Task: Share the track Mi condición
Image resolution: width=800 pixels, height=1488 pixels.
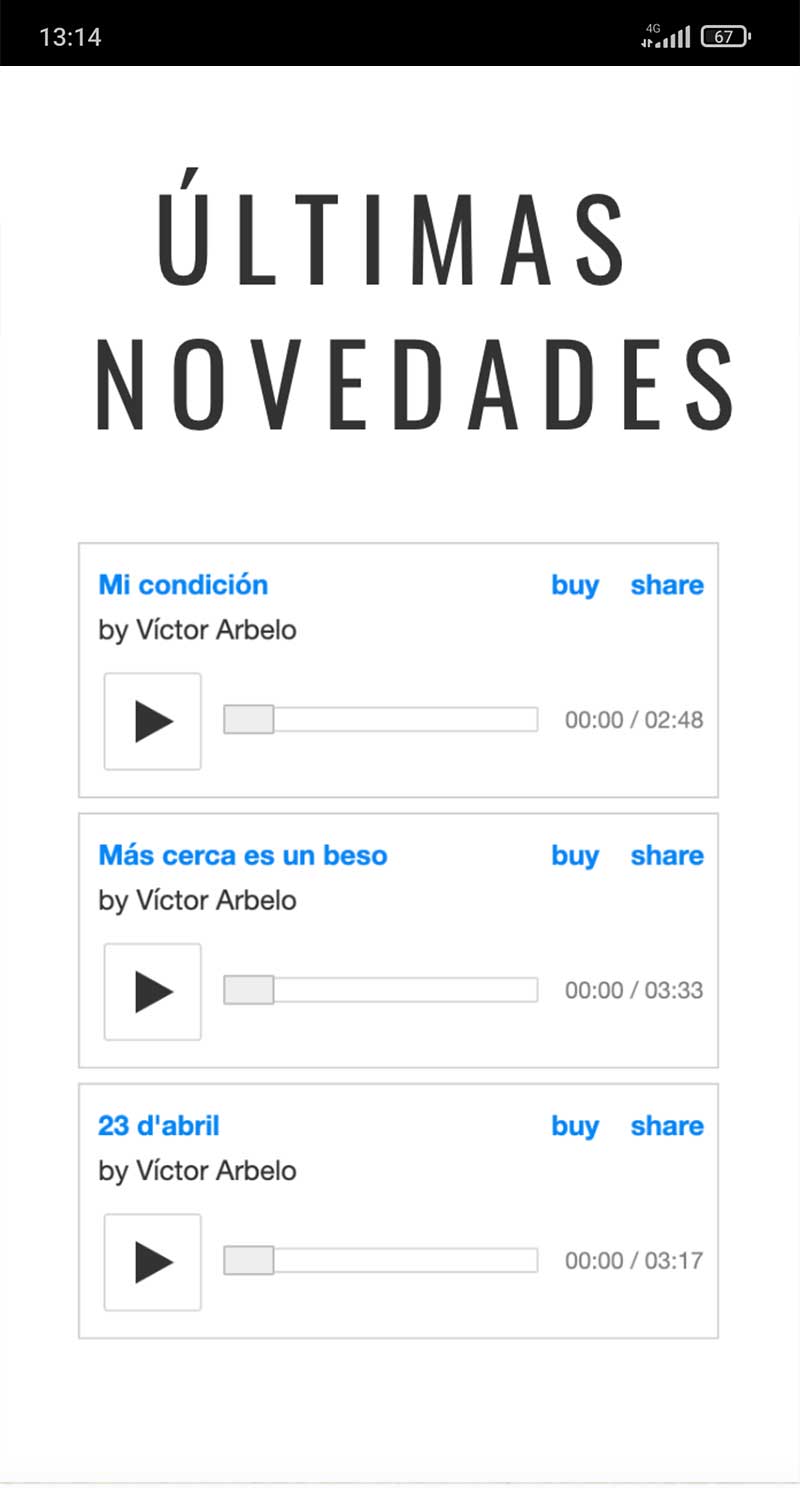Action: tap(667, 585)
